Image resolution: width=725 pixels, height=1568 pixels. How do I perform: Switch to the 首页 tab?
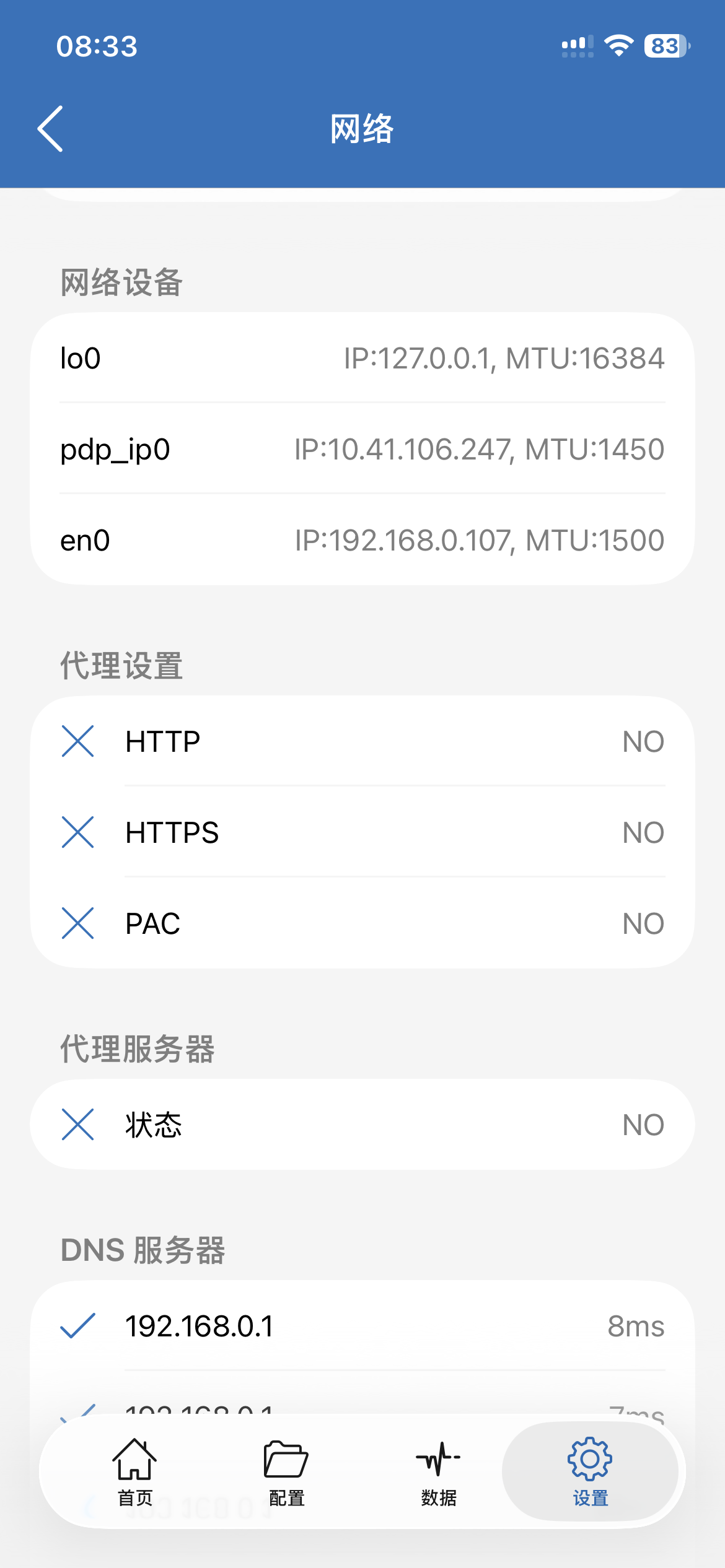click(134, 1471)
